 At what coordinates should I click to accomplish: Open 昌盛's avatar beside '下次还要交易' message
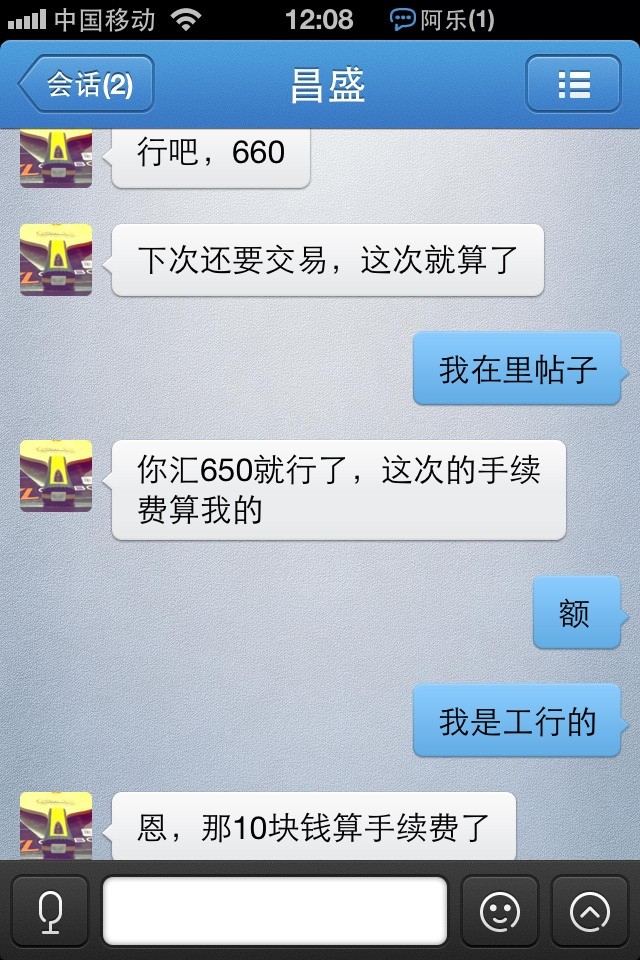(56, 259)
